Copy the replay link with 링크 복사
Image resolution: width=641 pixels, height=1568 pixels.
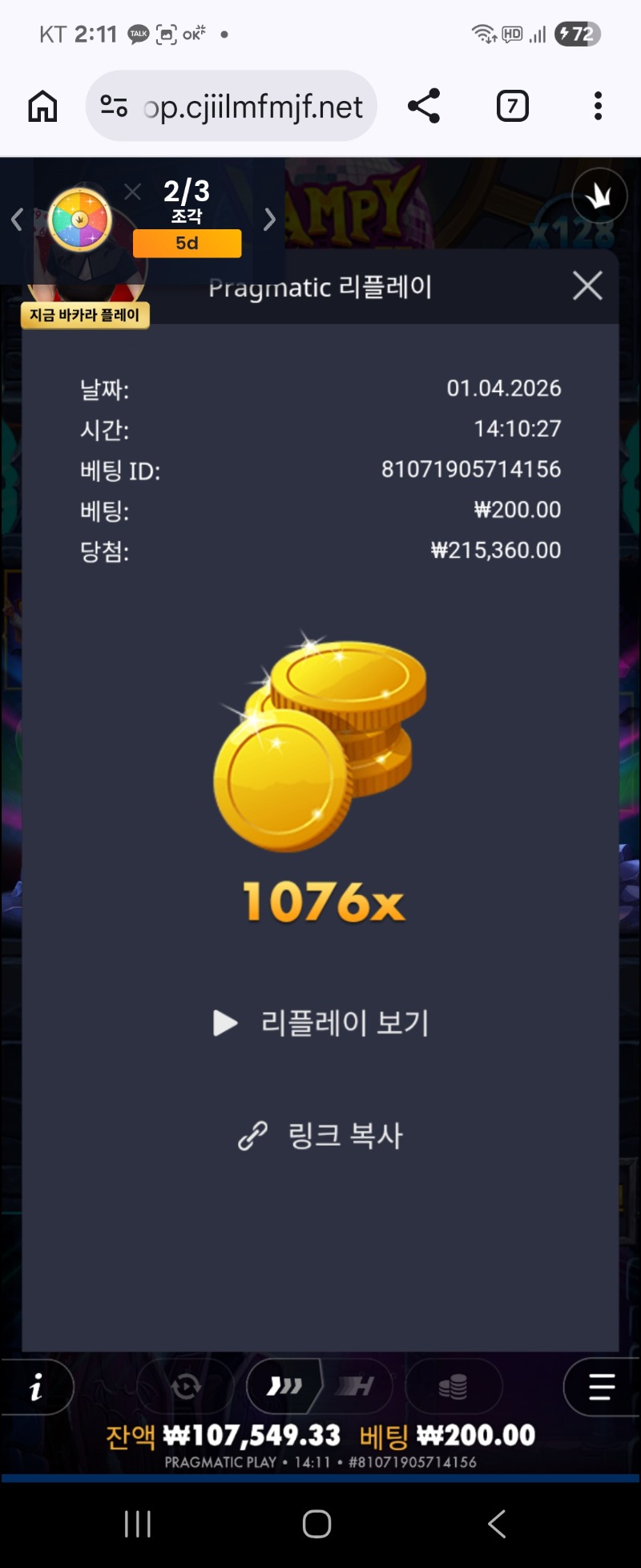(x=322, y=1135)
